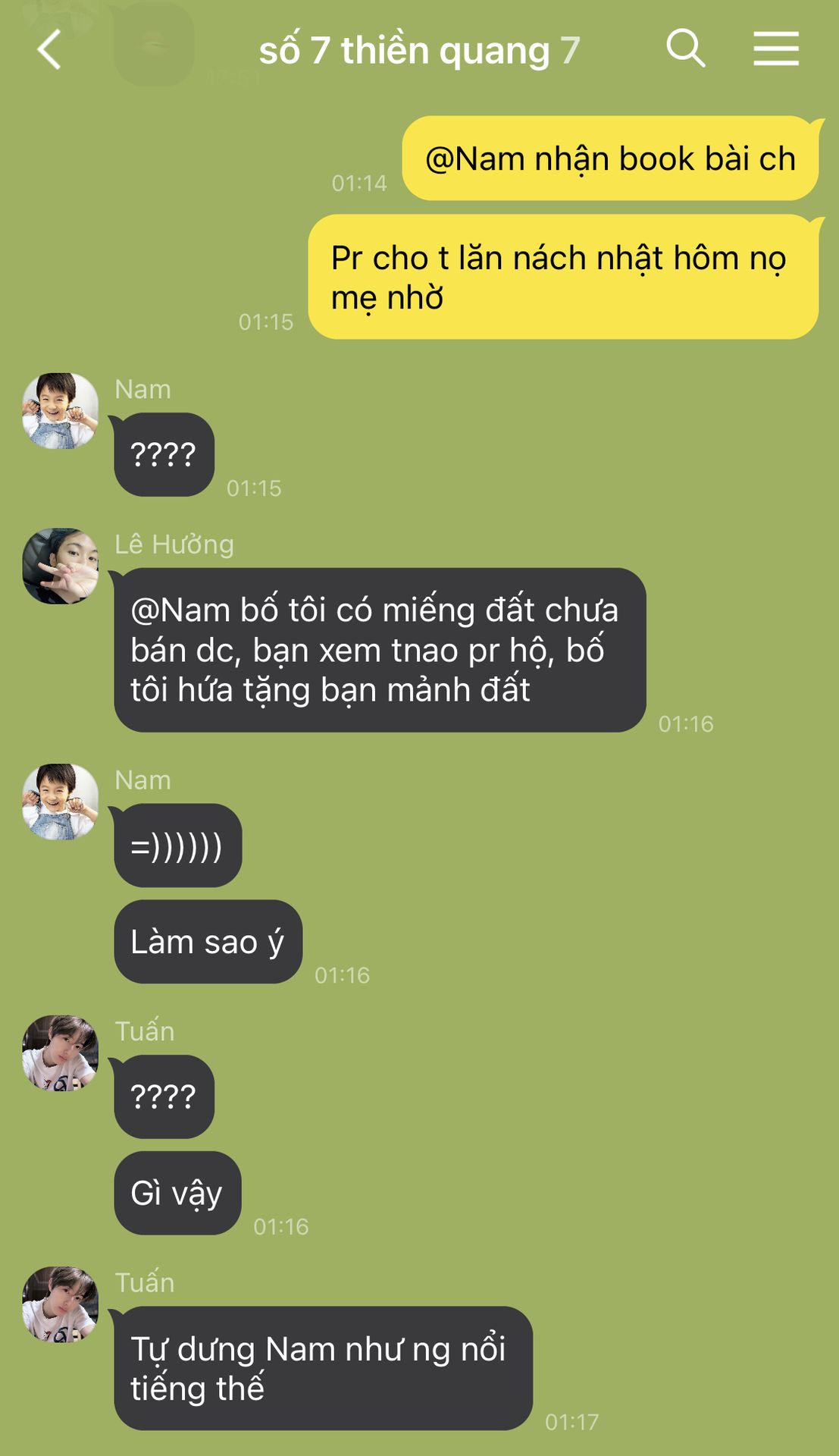This screenshot has height=1456, width=839.
Task: Search within this chat
Action: (686, 49)
